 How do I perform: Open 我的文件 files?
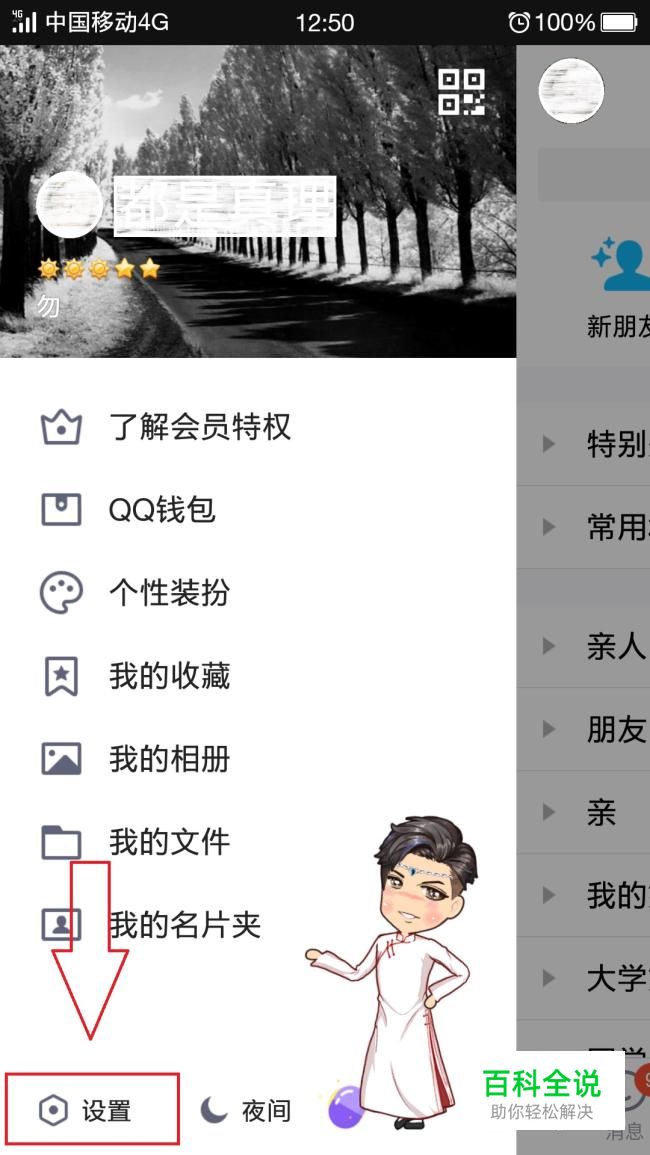coord(258,842)
